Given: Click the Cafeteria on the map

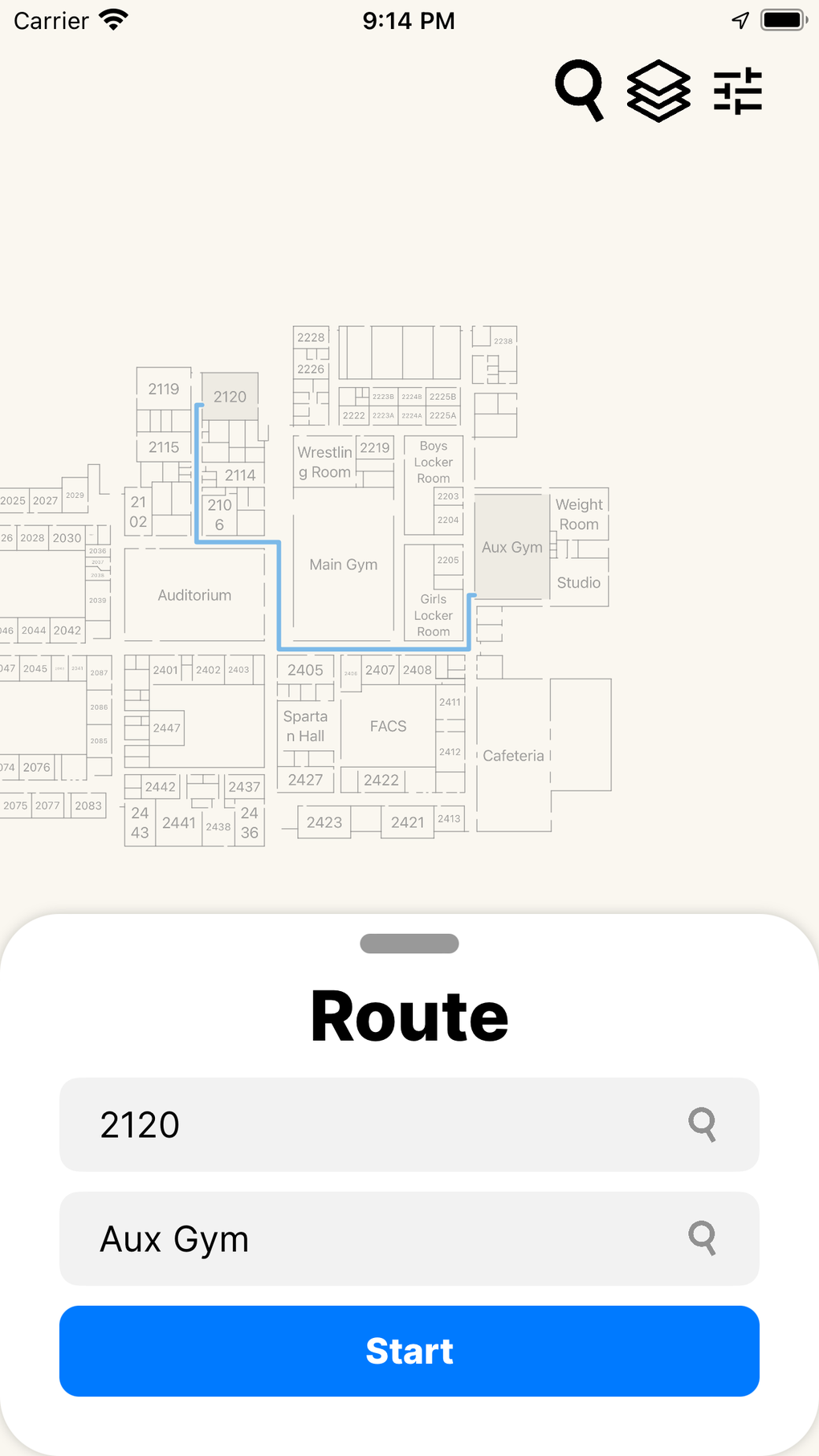Looking at the screenshot, I should click(x=515, y=755).
